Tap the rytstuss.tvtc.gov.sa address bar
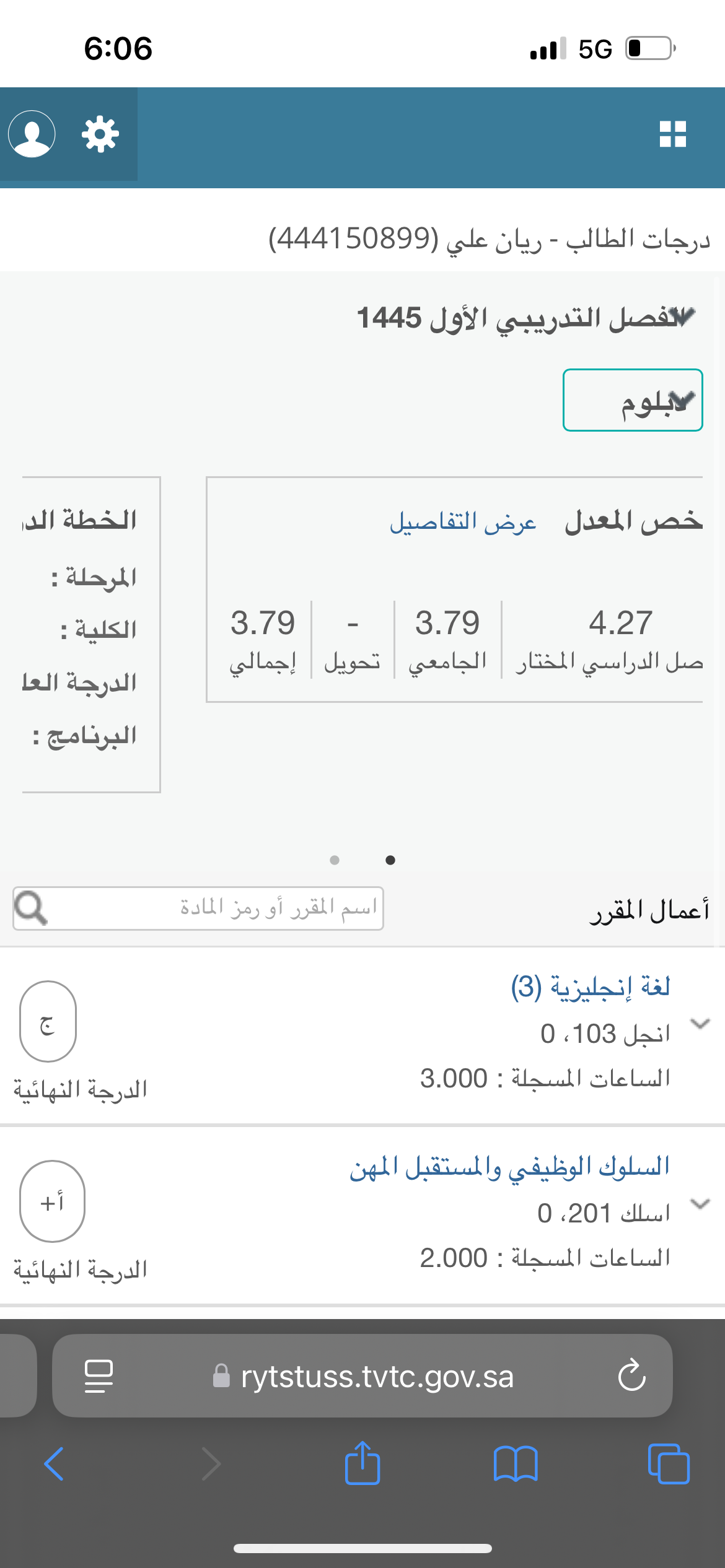Viewport: 725px width, 1568px height. click(x=372, y=1376)
